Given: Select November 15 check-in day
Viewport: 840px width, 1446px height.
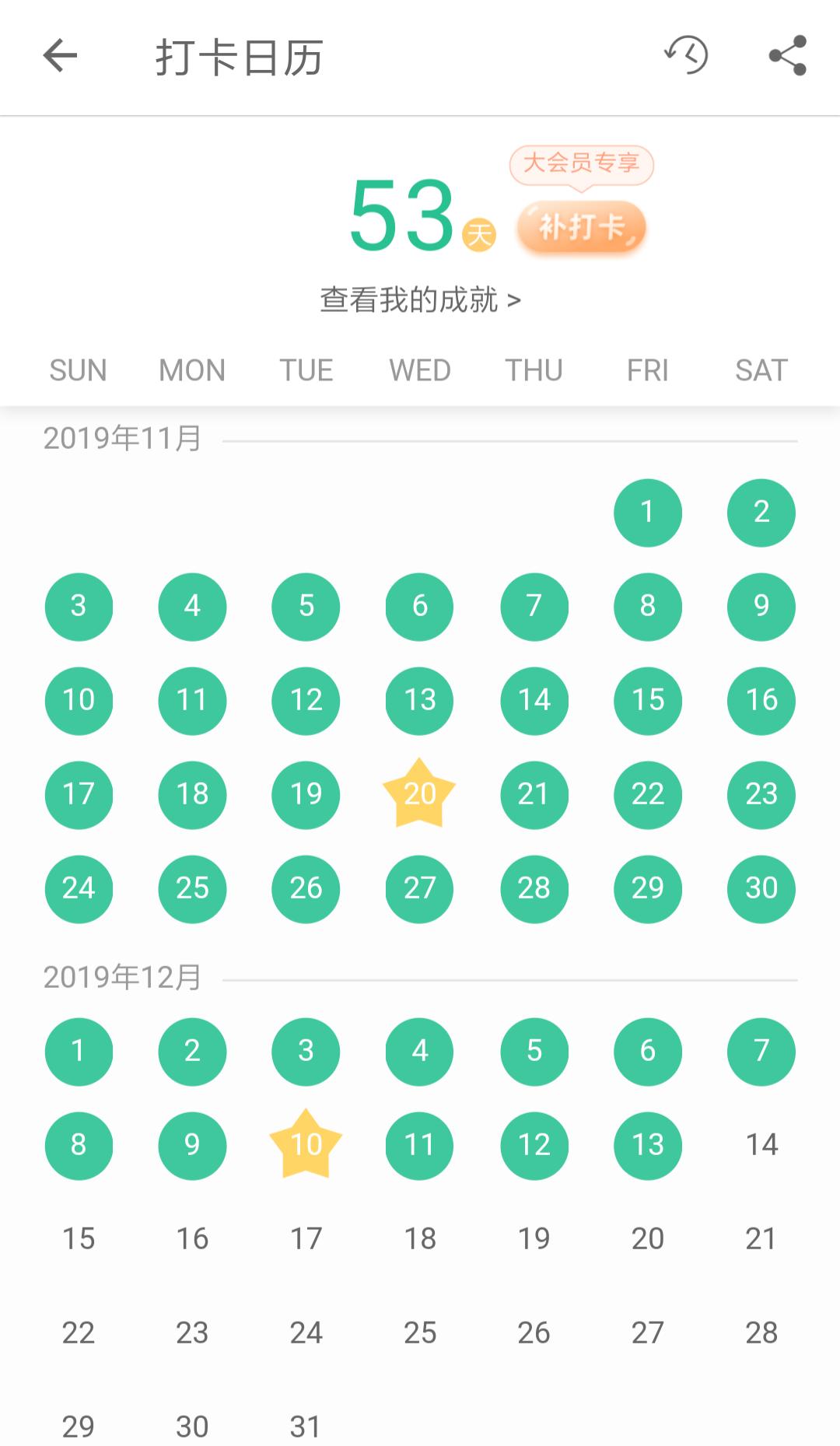Looking at the screenshot, I should click(x=648, y=700).
